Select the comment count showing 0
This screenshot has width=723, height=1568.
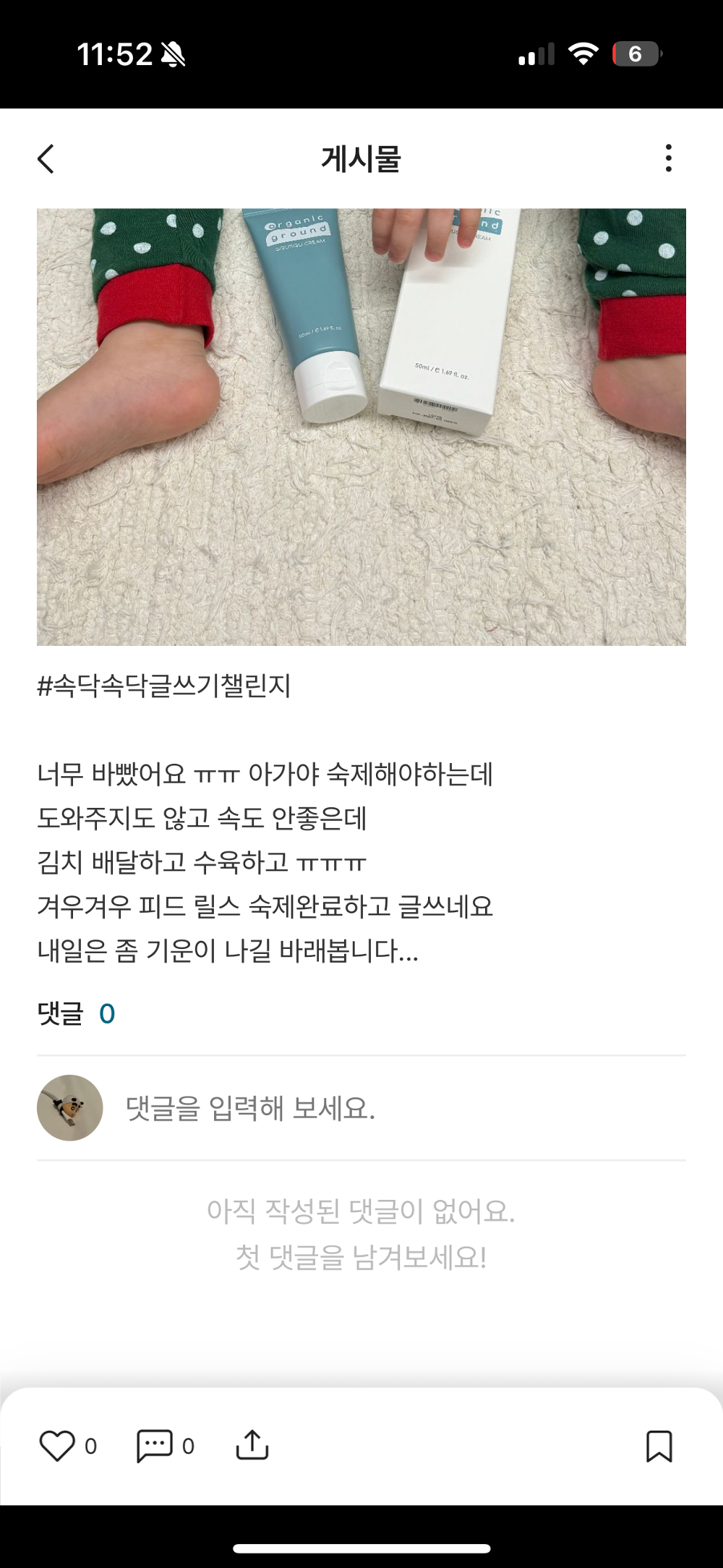click(x=108, y=1013)
